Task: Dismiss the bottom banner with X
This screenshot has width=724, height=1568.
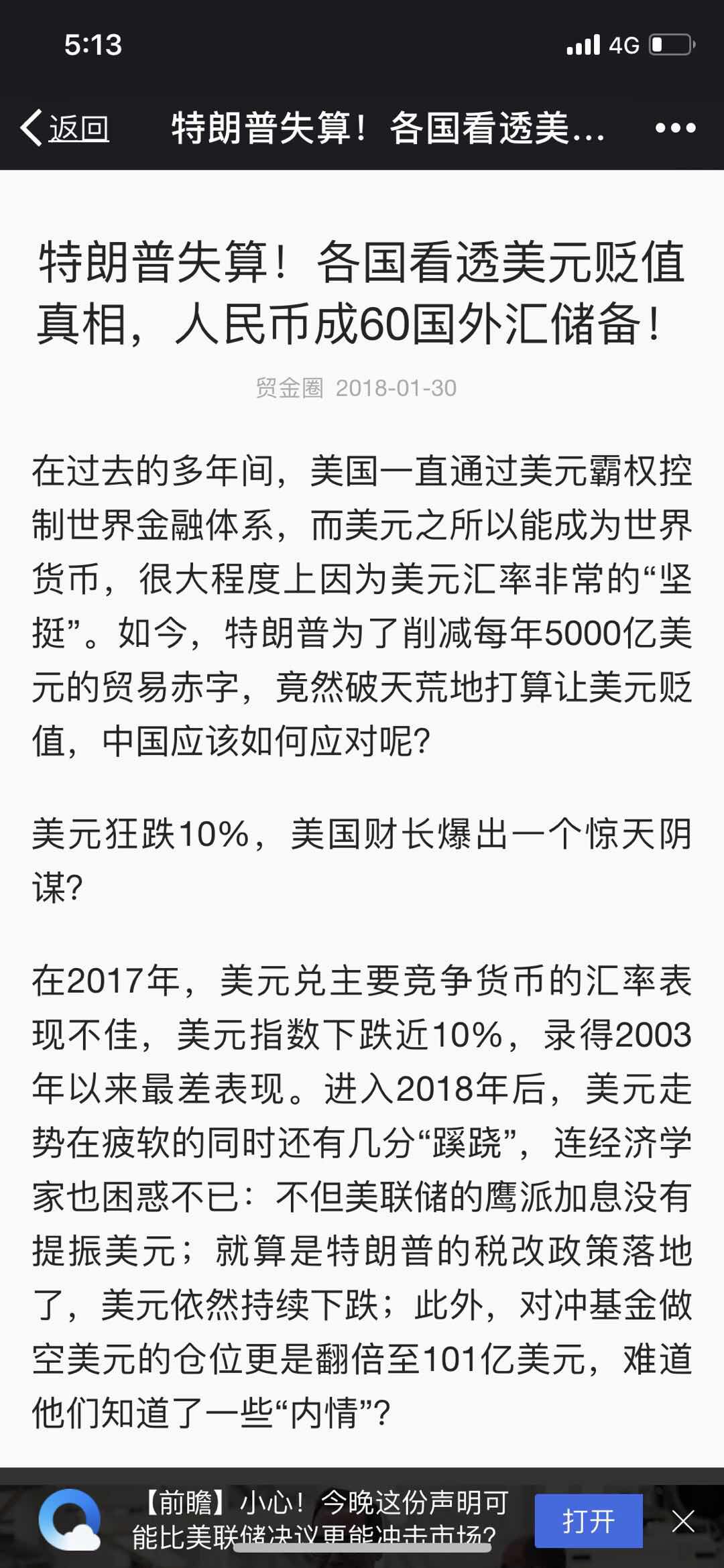Action: click(x=683, y=1522)
